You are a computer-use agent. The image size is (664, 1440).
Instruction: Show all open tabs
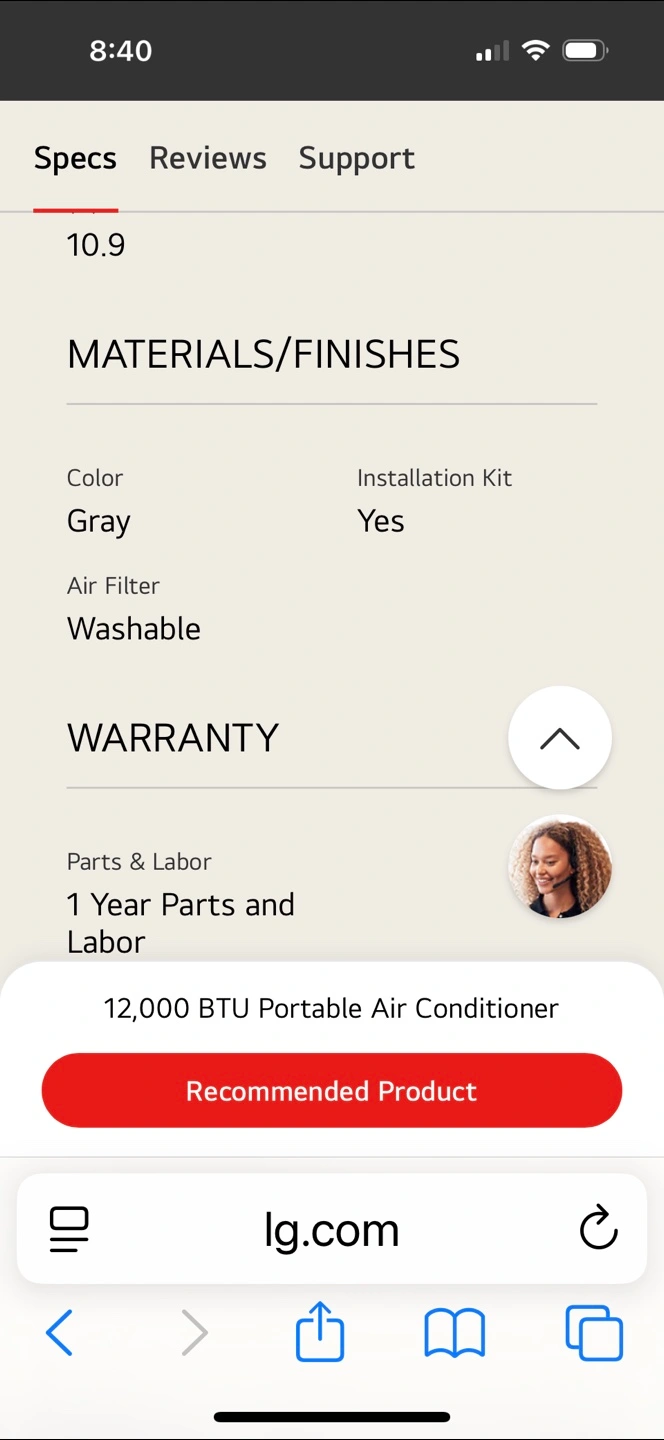(x=594, y=1333)
